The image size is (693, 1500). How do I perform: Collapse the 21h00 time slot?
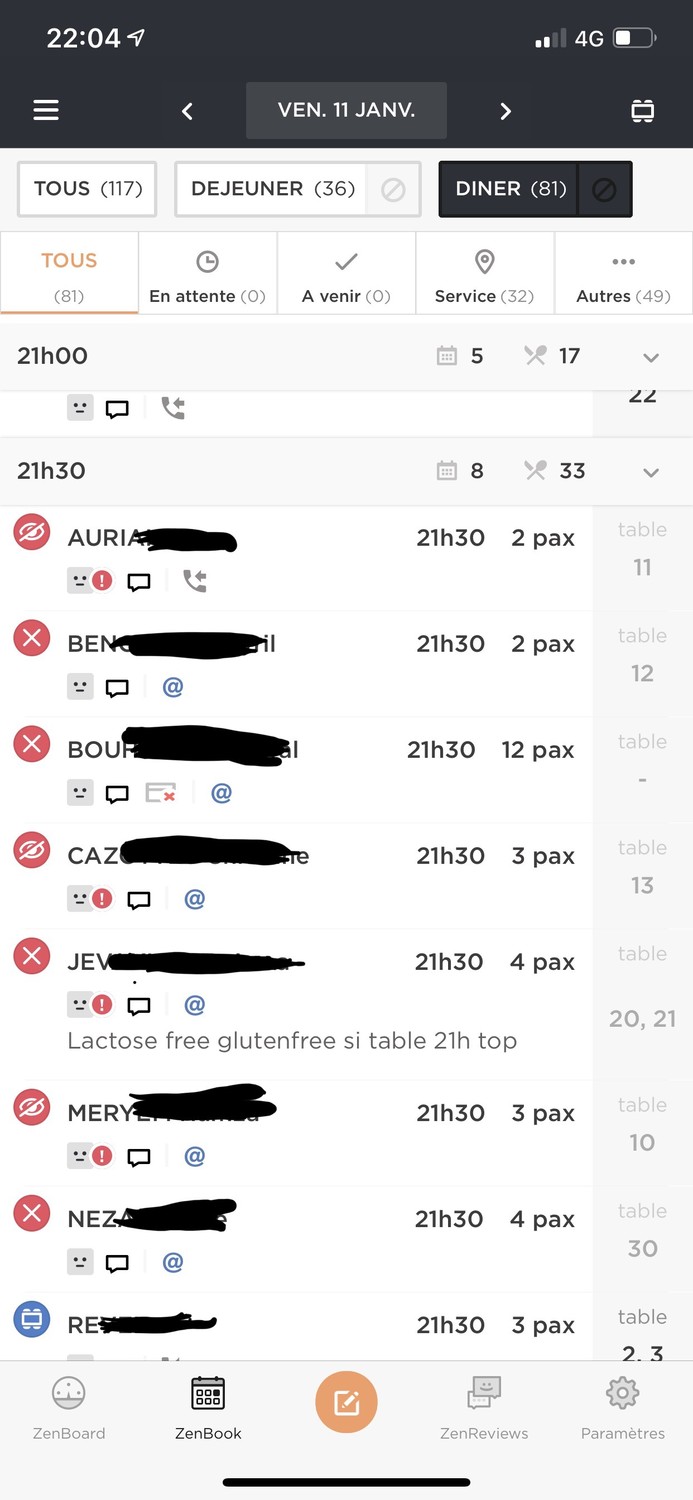tap(651, 357)
